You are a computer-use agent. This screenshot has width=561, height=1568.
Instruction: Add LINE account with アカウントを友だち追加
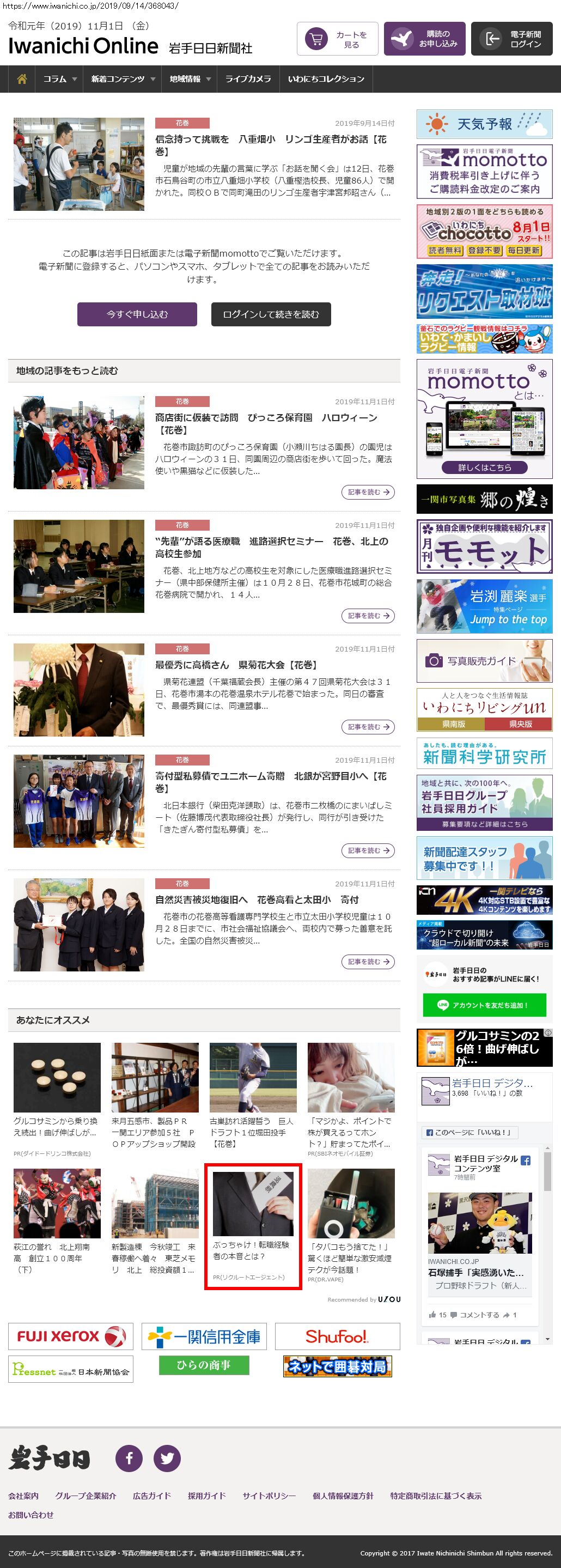tap(484, 1005)
